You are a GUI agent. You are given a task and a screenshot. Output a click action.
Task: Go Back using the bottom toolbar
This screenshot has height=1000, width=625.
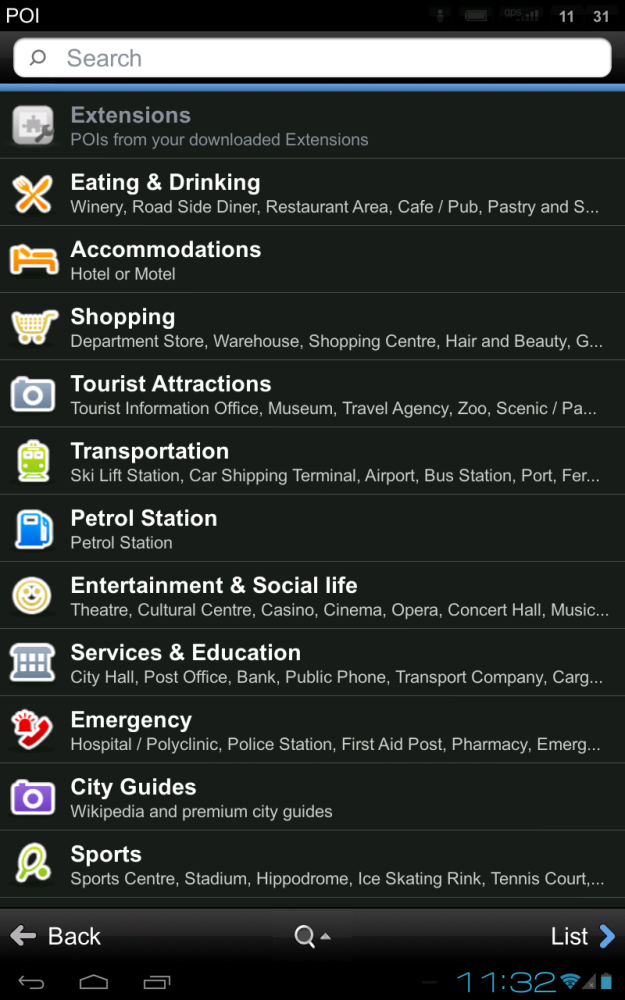tap(56, 936)
